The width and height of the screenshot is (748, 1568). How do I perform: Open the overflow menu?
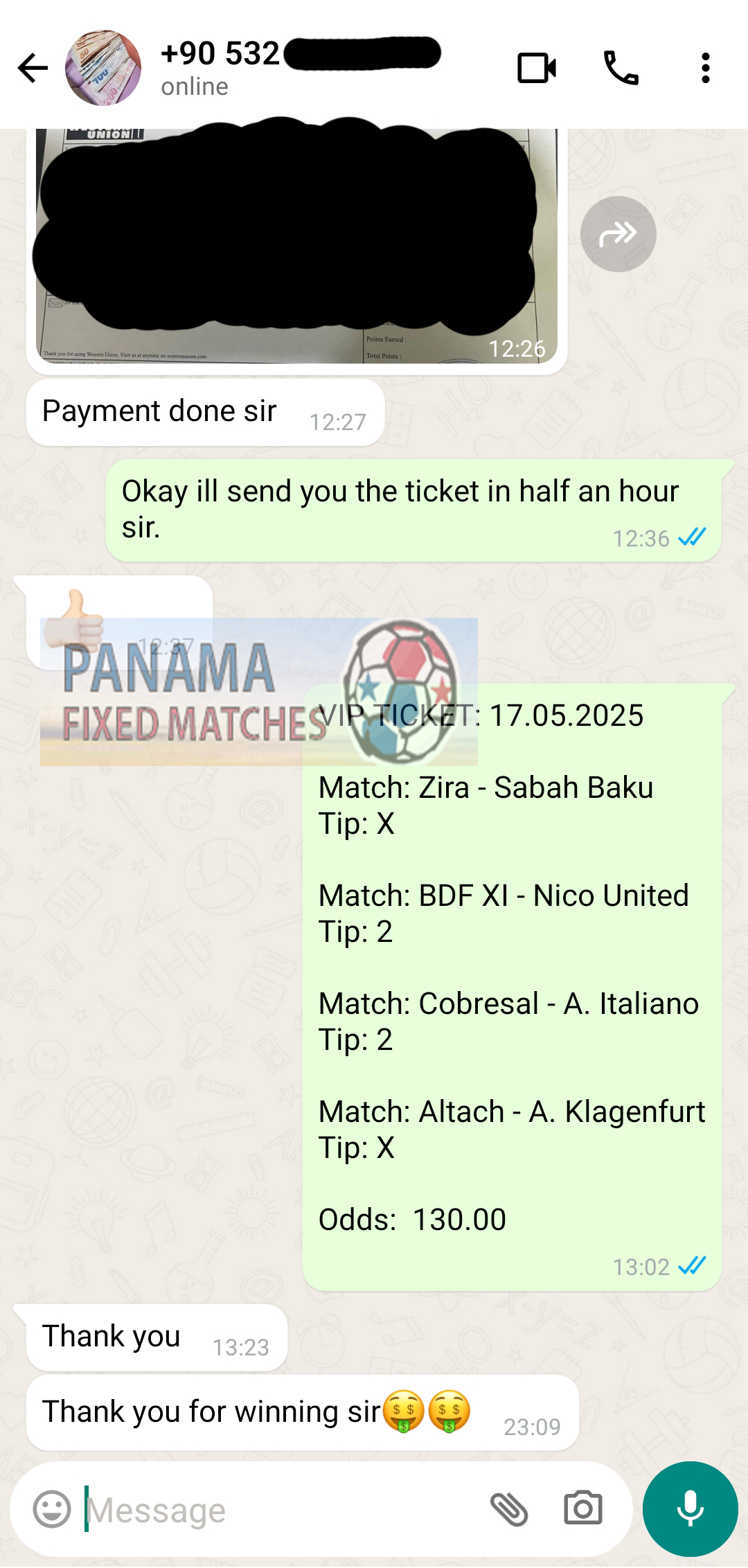(x=705, y=68)
